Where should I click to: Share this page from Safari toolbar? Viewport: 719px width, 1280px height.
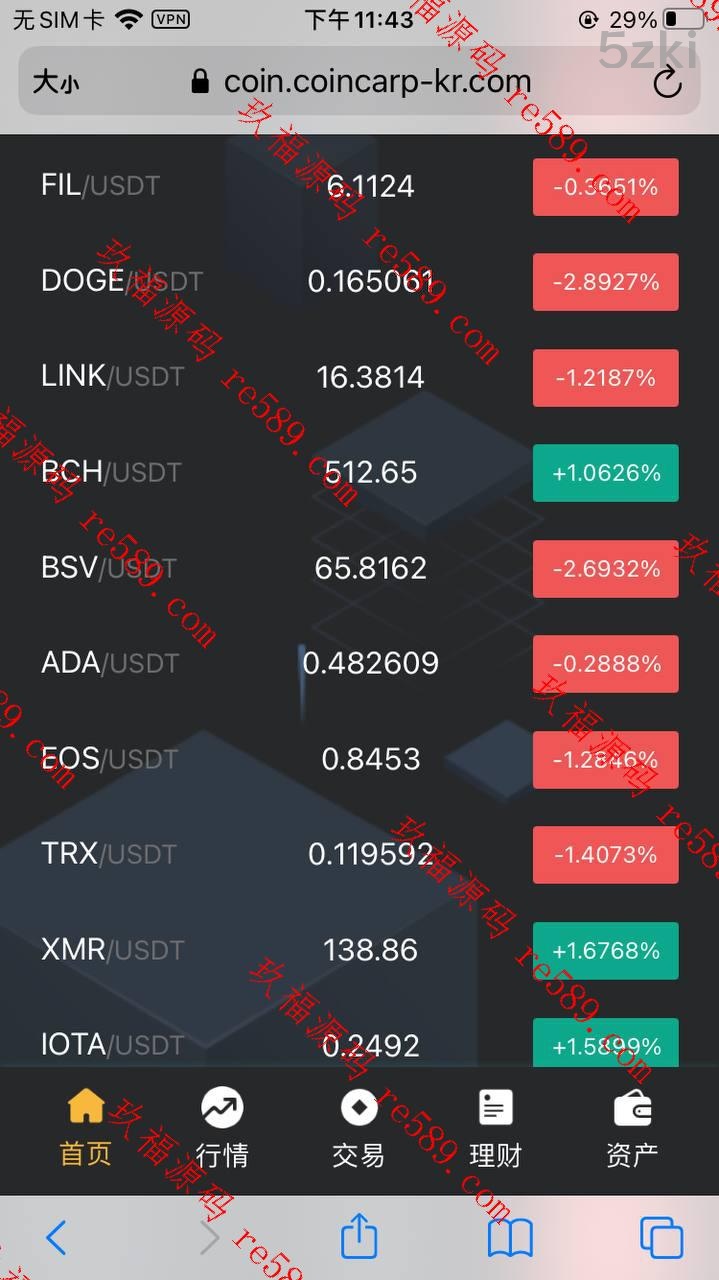click(359, 1237)
